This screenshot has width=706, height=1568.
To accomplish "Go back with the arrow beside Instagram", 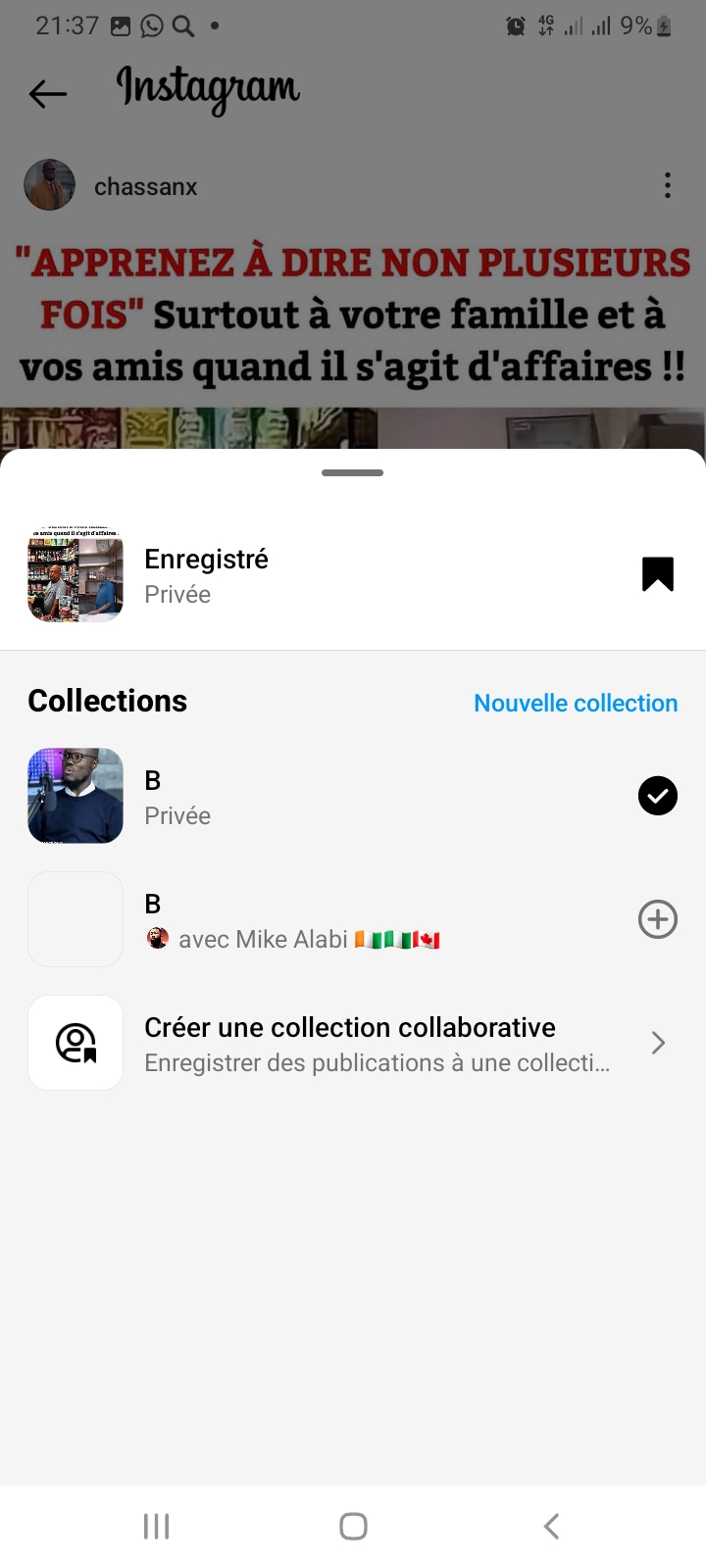I will click(47, 94).
